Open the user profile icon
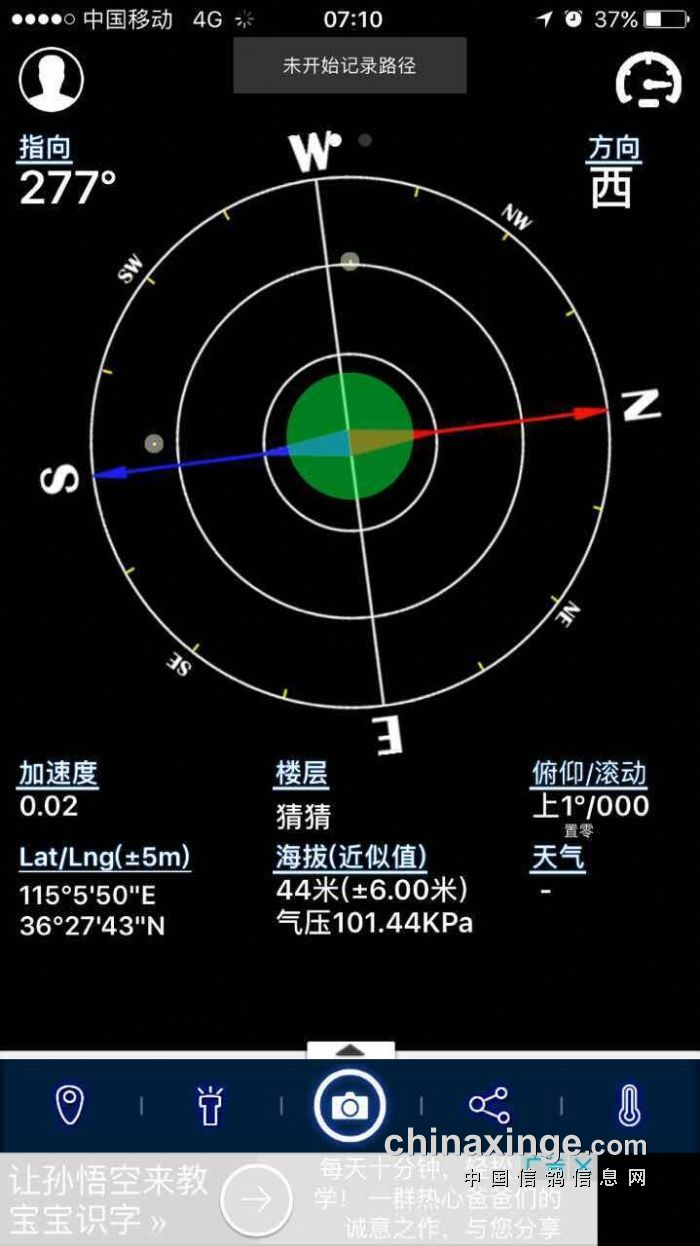Screen dimensions: 700x1246 point(51,79)
